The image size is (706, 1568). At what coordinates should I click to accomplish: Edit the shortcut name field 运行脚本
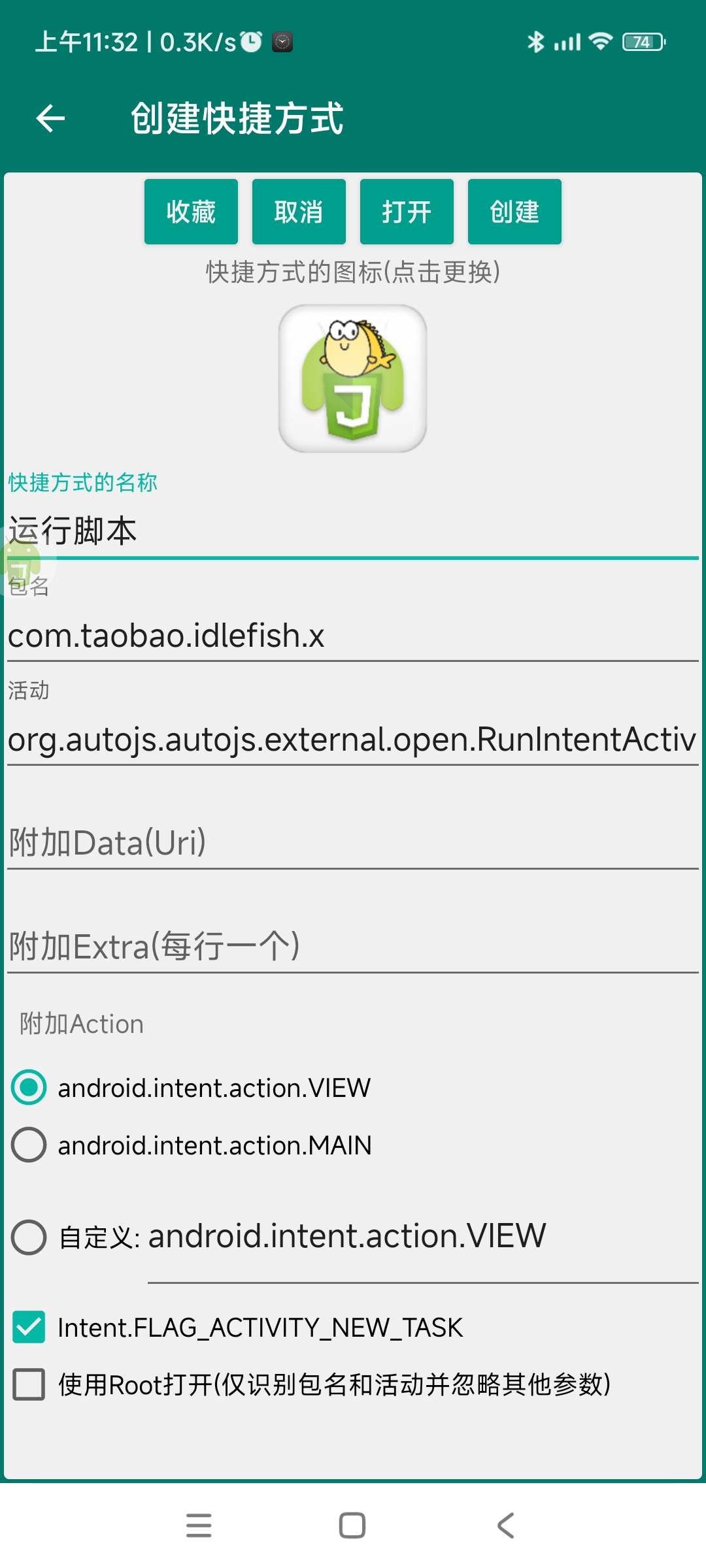click(353, 531)
